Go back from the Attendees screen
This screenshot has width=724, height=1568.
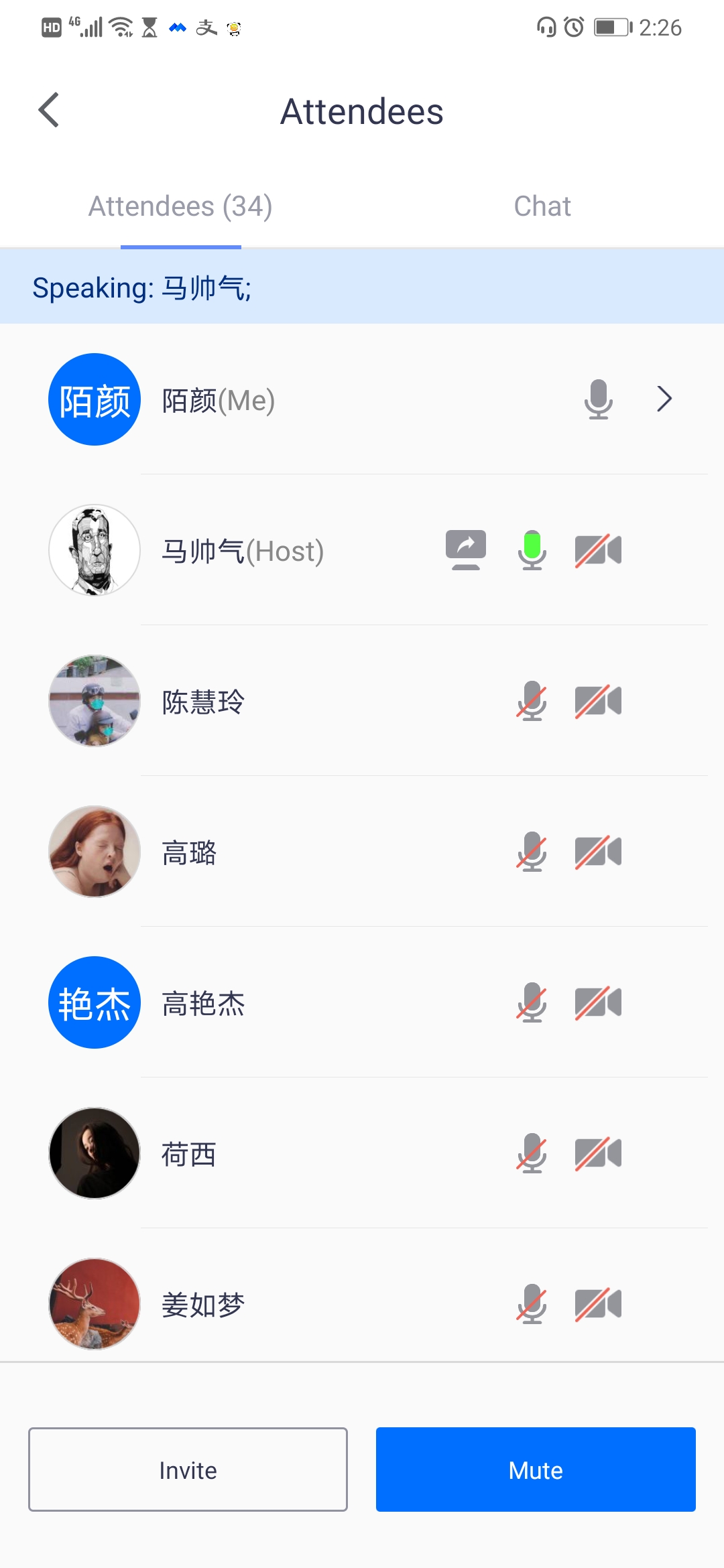49,111
